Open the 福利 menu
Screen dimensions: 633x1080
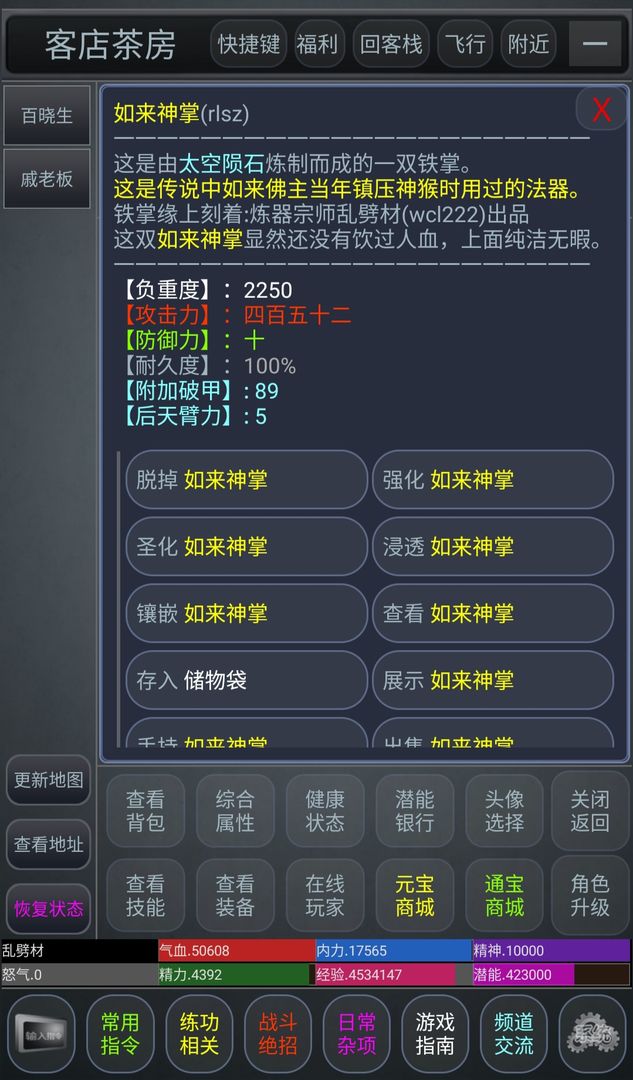(317, 44)
